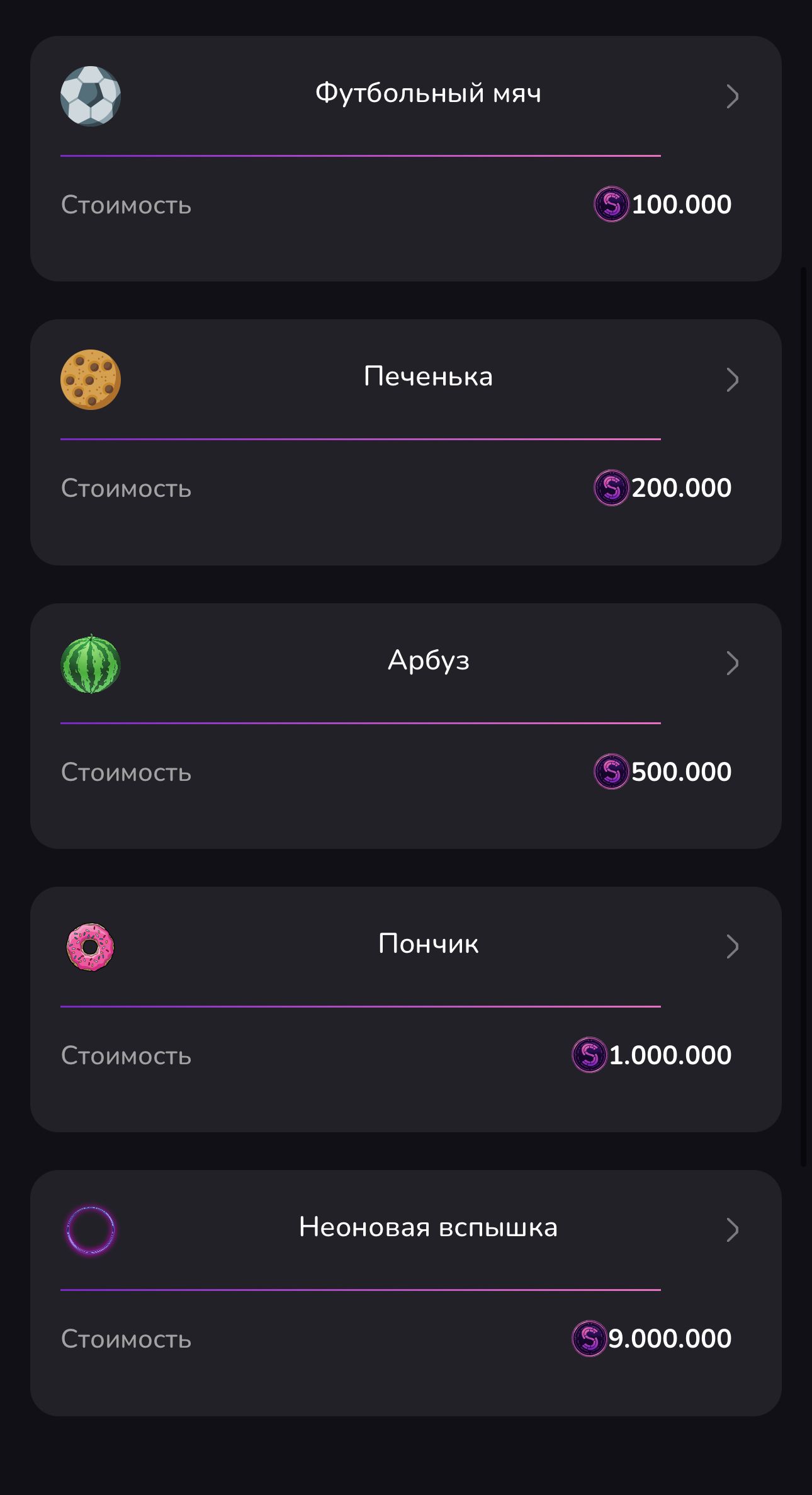This screenshot has width=812, height=1495.
Task: Click the watermelon icon on Арбуз card
Action: pyautogui.click(x=91, y=663)
